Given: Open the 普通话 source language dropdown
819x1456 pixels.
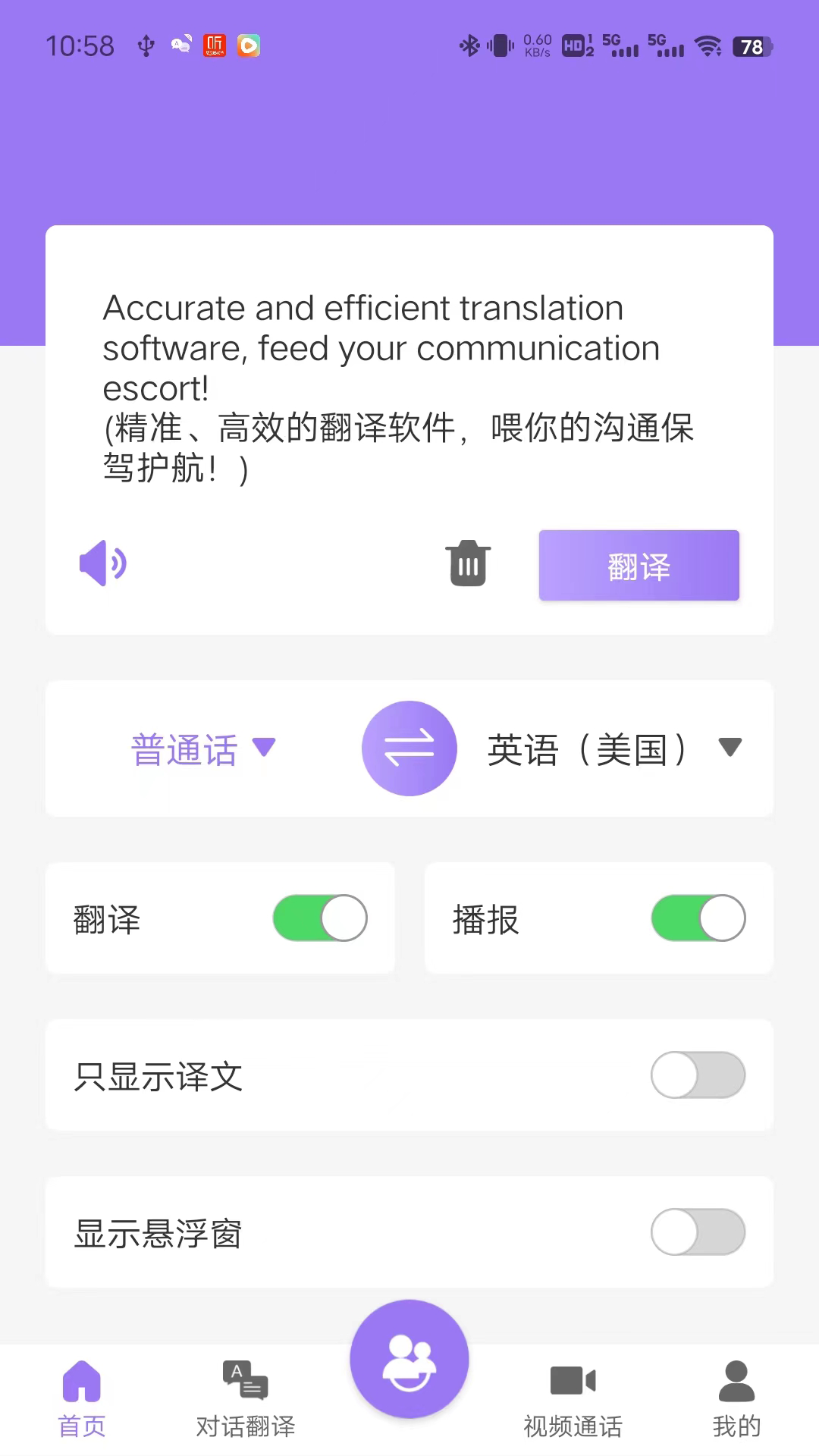Looking at the screenshot, I should [x=201, y=748].
